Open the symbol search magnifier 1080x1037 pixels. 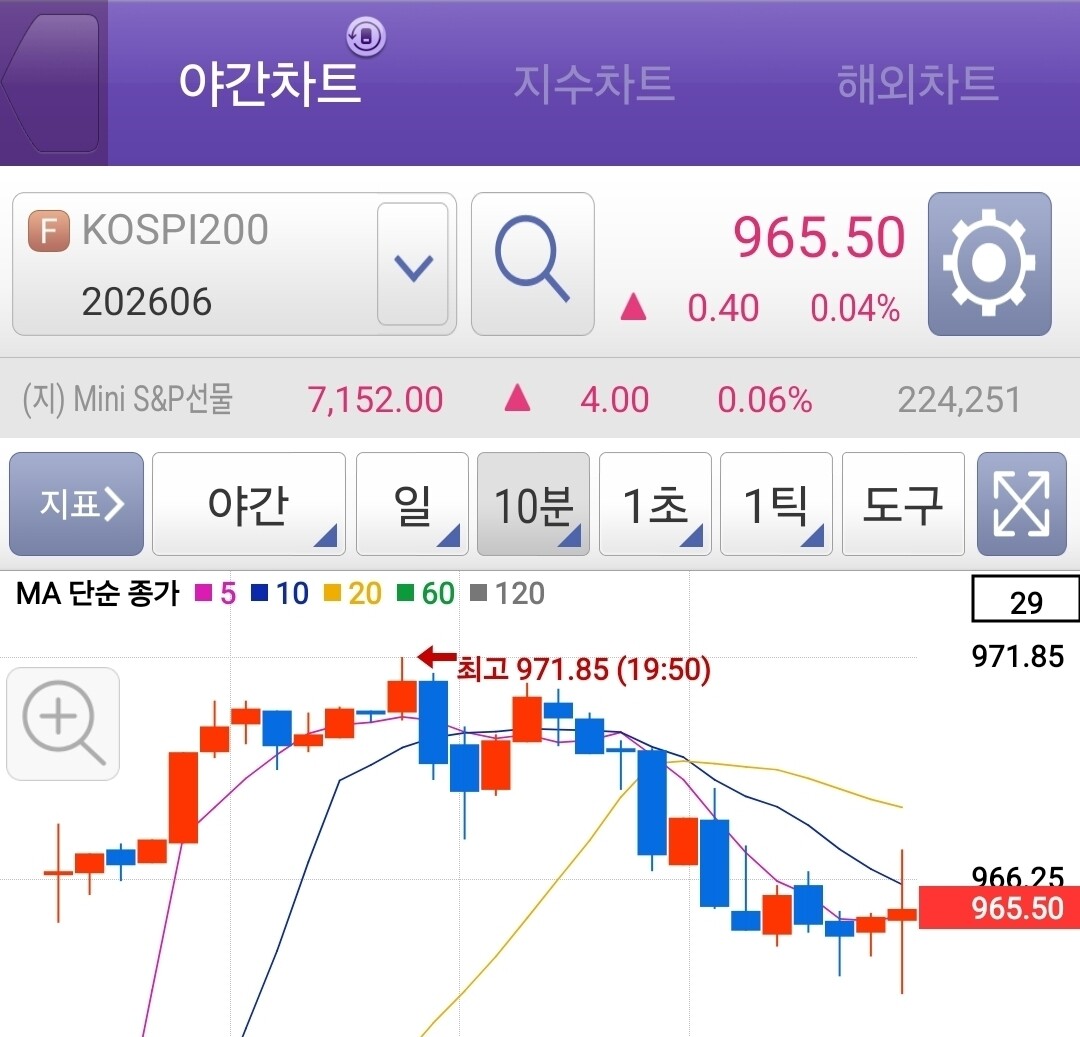click(x=532, y=264)
